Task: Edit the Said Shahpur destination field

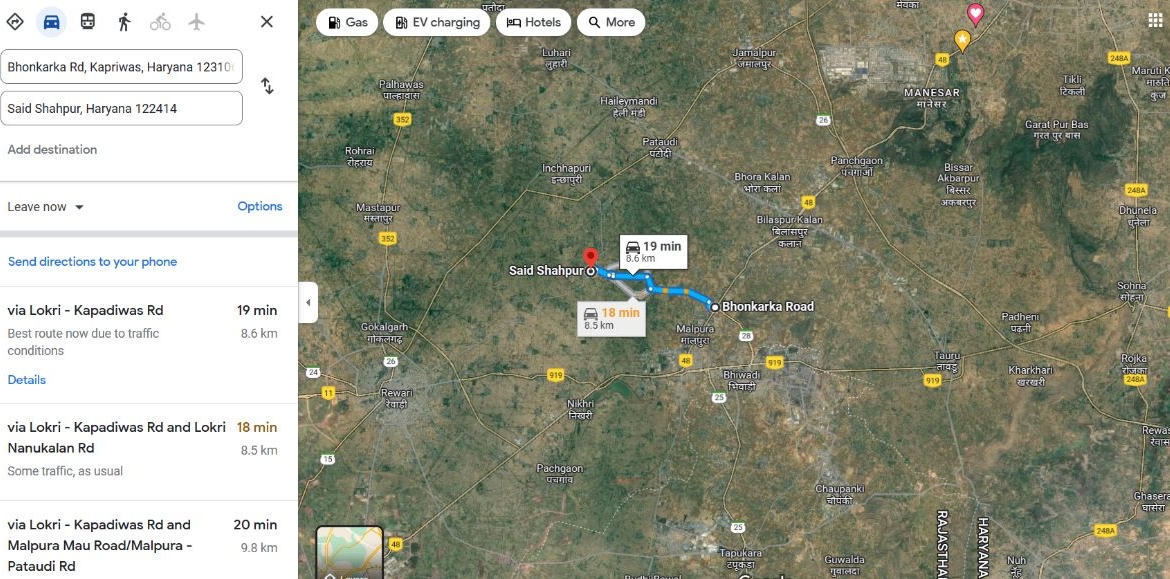Action: [x=121, y=108]
